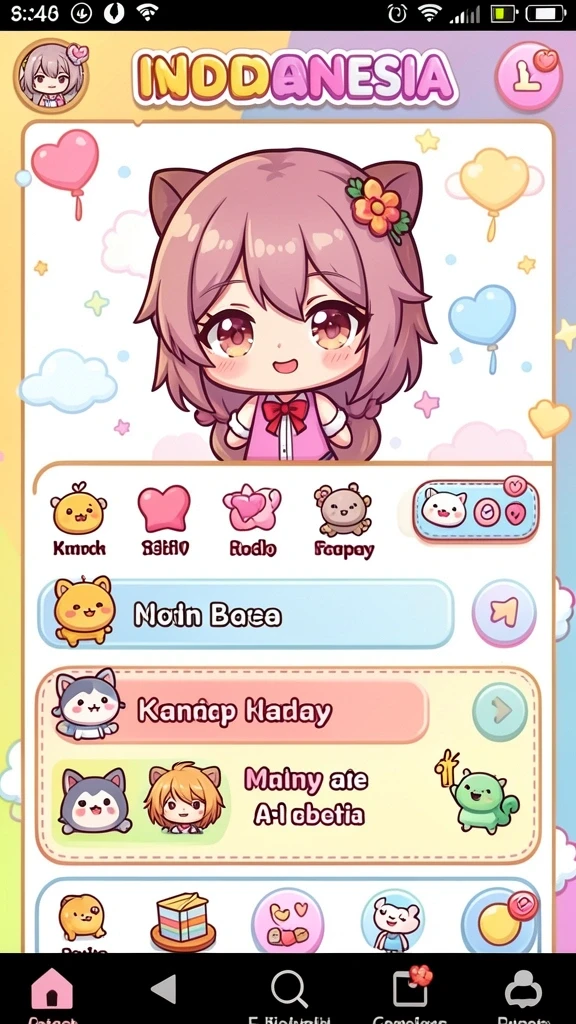576x1024 pixels.
Task: Select the layered cake box icon
Action: [x=183, y=922]
